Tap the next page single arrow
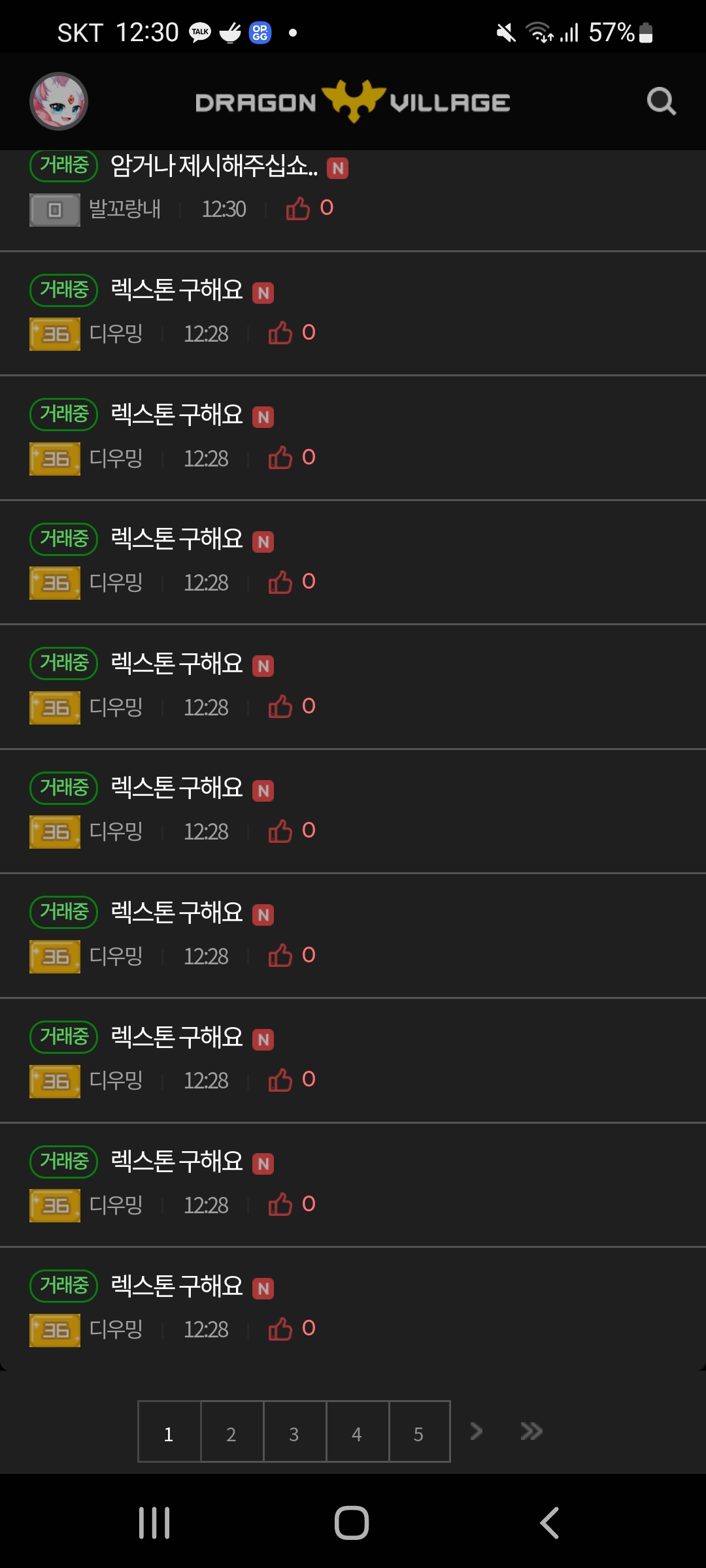The height and width of the screenshot is (1568, 706). tap(477, 1431)
